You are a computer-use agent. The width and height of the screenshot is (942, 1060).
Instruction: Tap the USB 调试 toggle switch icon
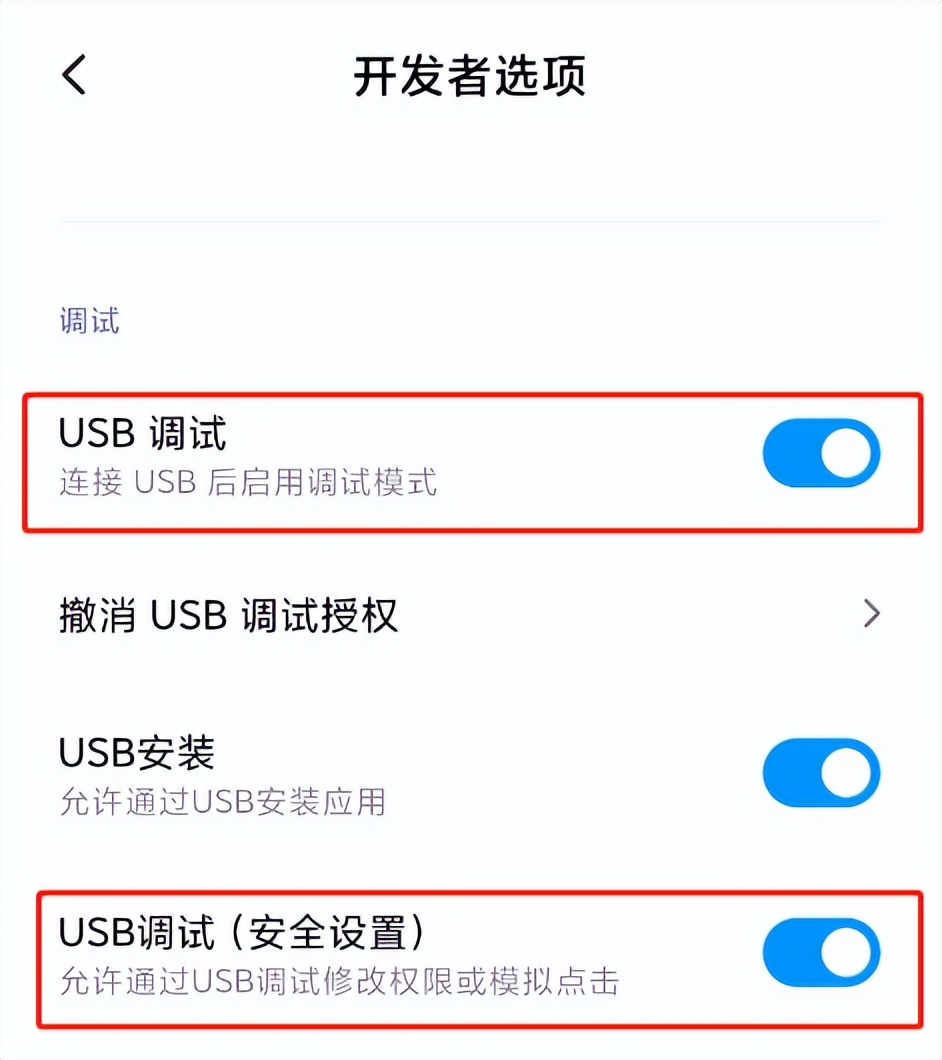821,453
